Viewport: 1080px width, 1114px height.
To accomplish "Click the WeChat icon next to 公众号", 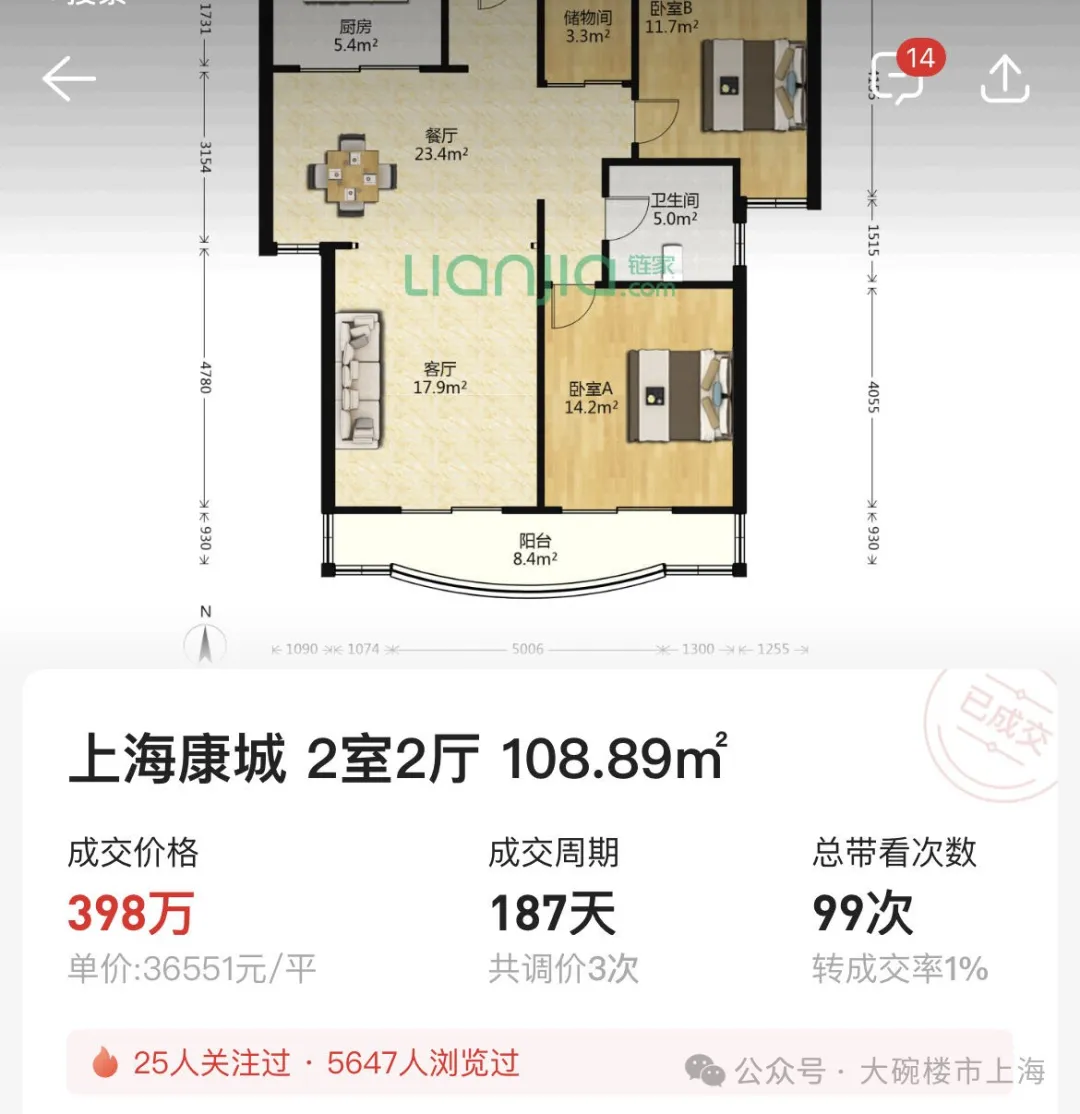I will [x=704, y=1071].
